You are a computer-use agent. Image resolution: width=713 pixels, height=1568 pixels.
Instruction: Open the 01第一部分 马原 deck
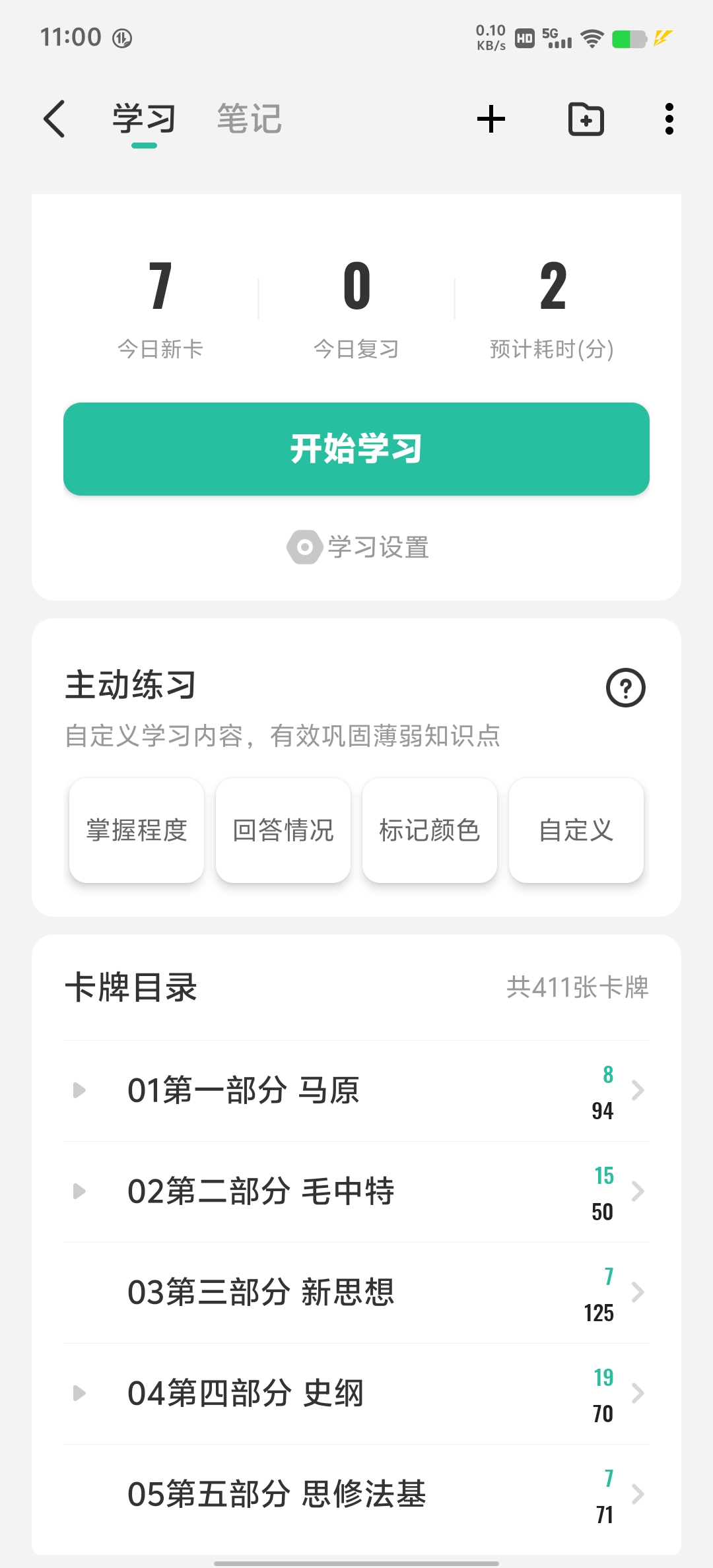pyautogui.click(x=356, y=1090)
